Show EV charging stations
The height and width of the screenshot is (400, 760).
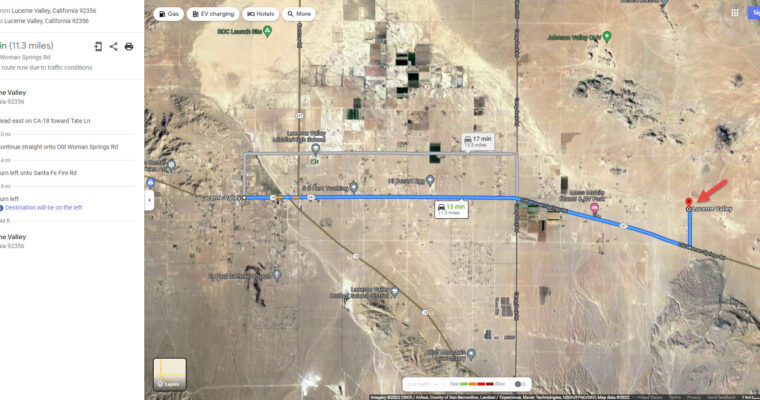tap(213, 14)
